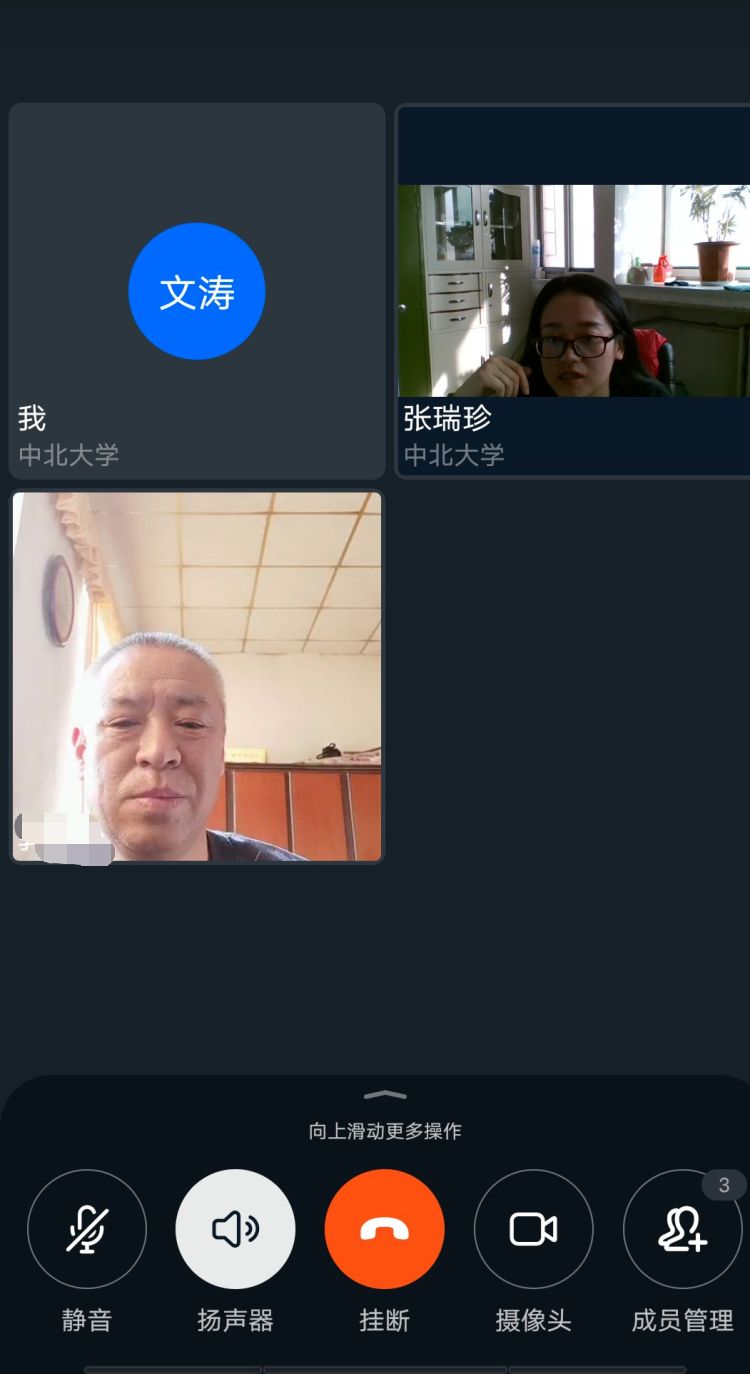Viewport: 750px width, 1374px height.
Task: Select my own 文涛 participant tile
Action: (x=197, y=291)
